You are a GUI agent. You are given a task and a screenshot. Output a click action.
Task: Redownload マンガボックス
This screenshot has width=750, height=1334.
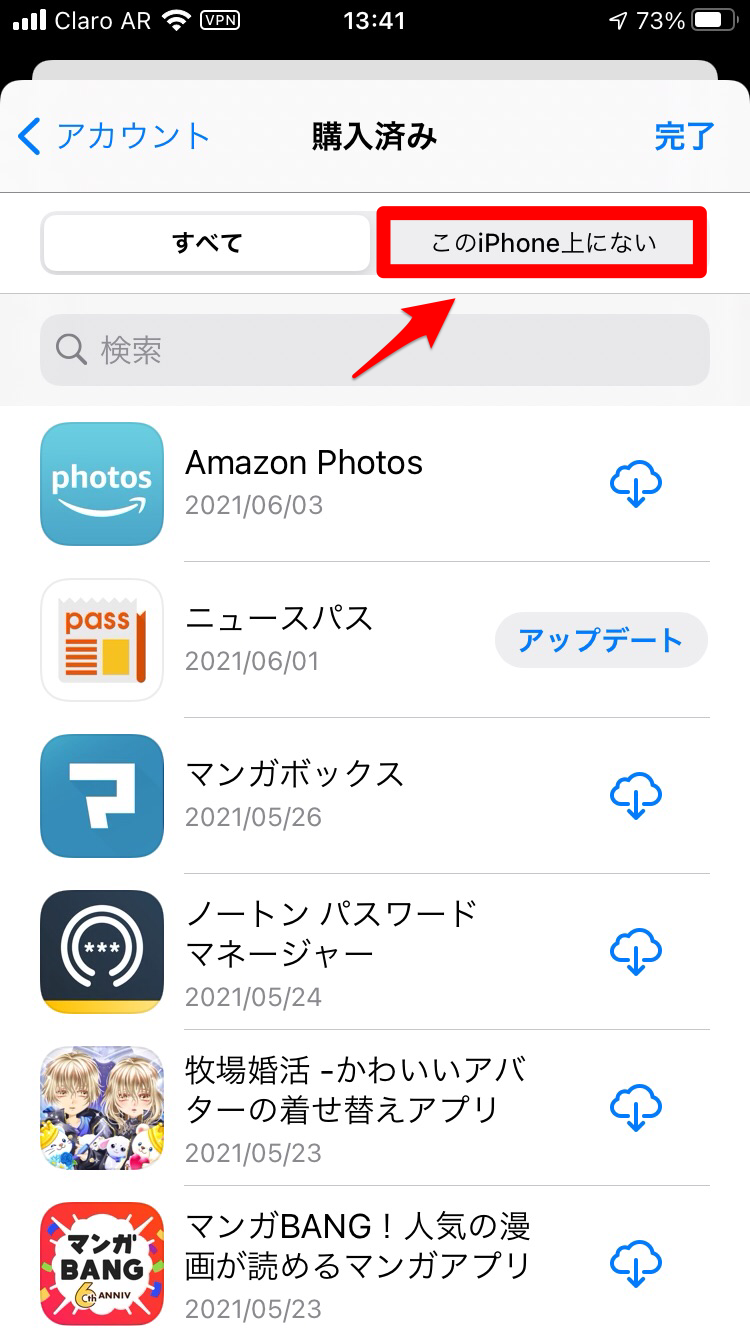click(x=636, y=796)
